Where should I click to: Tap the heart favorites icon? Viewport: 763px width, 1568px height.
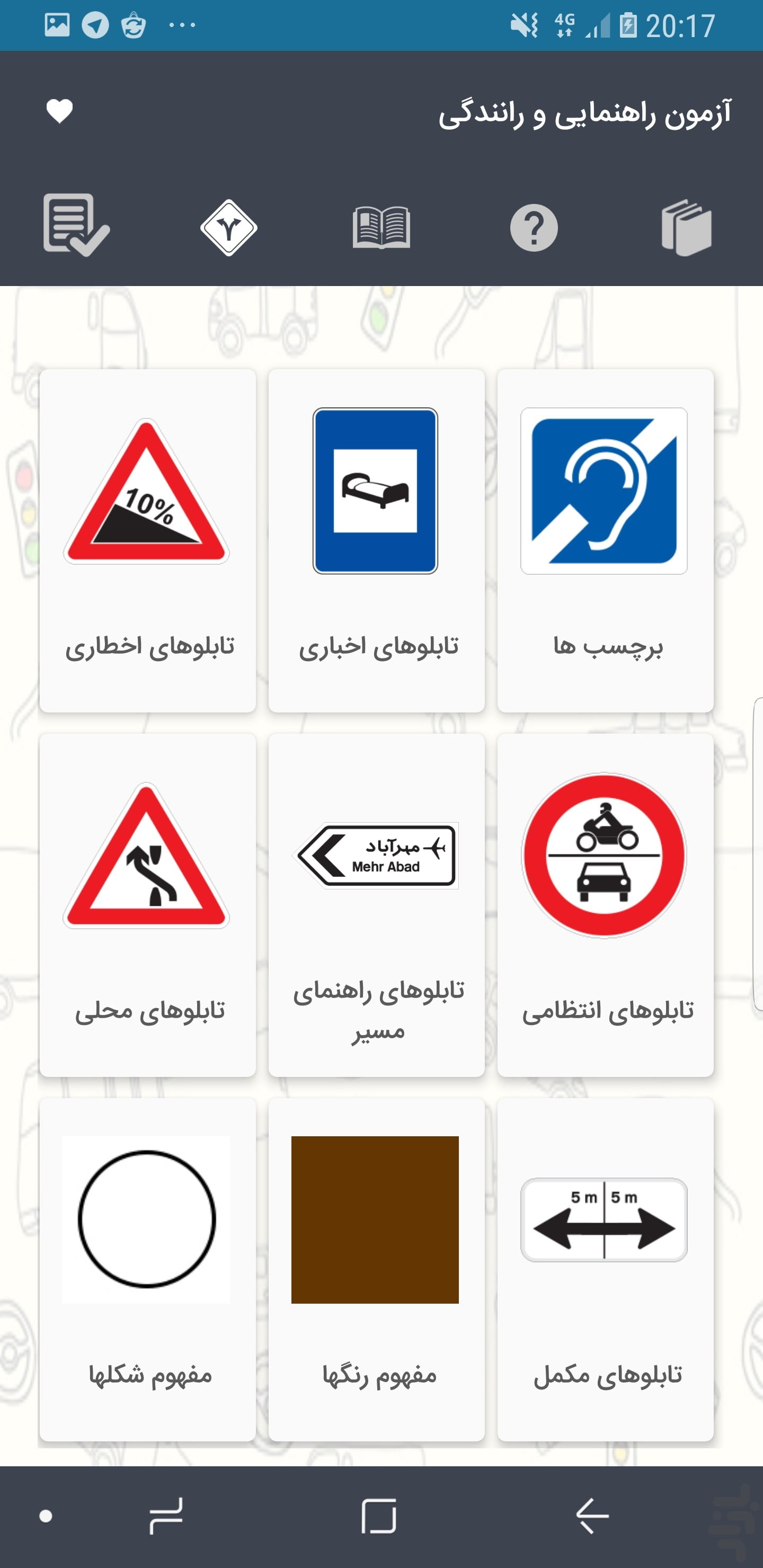click(60, 111)
